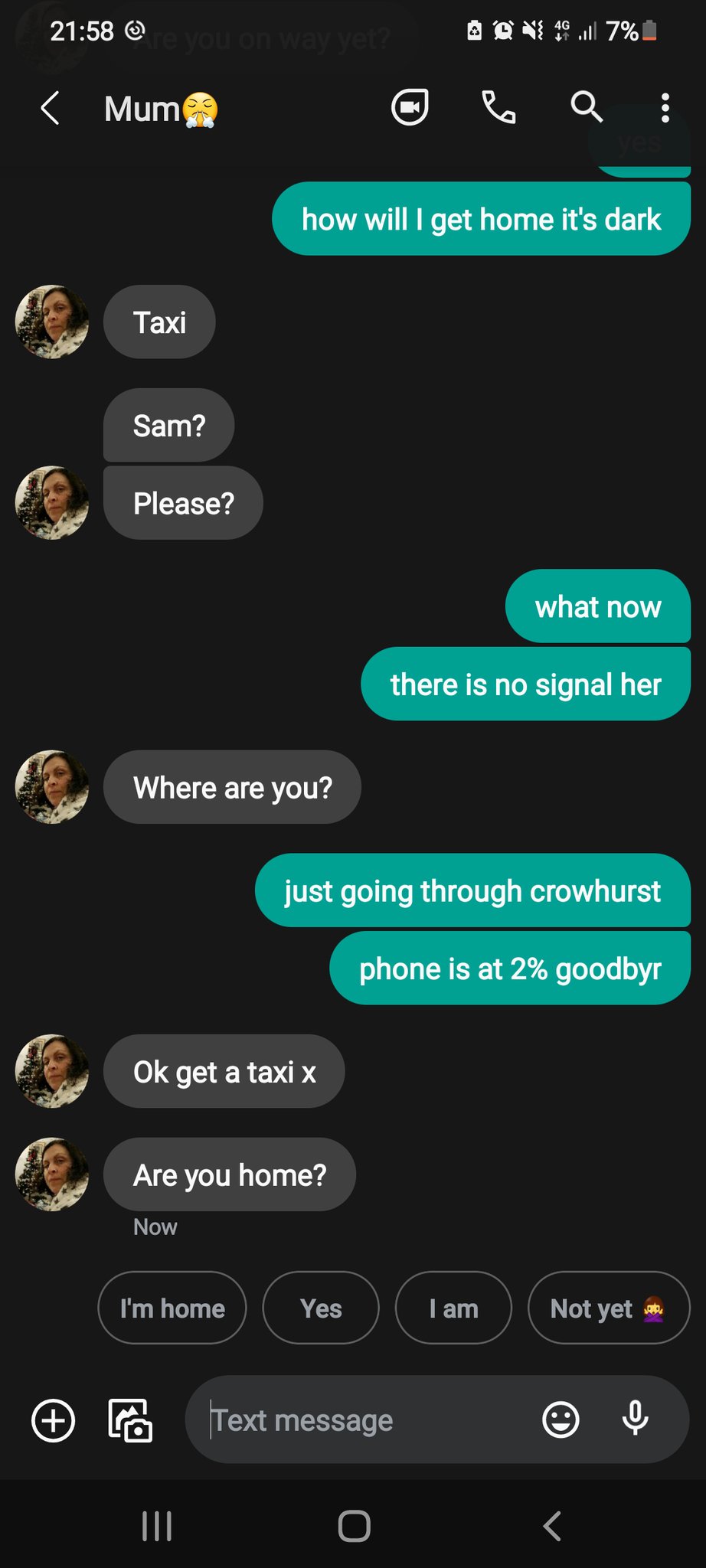Open the three-dot overflow menu
706x1568 pixels.
(x=665, y=108)
